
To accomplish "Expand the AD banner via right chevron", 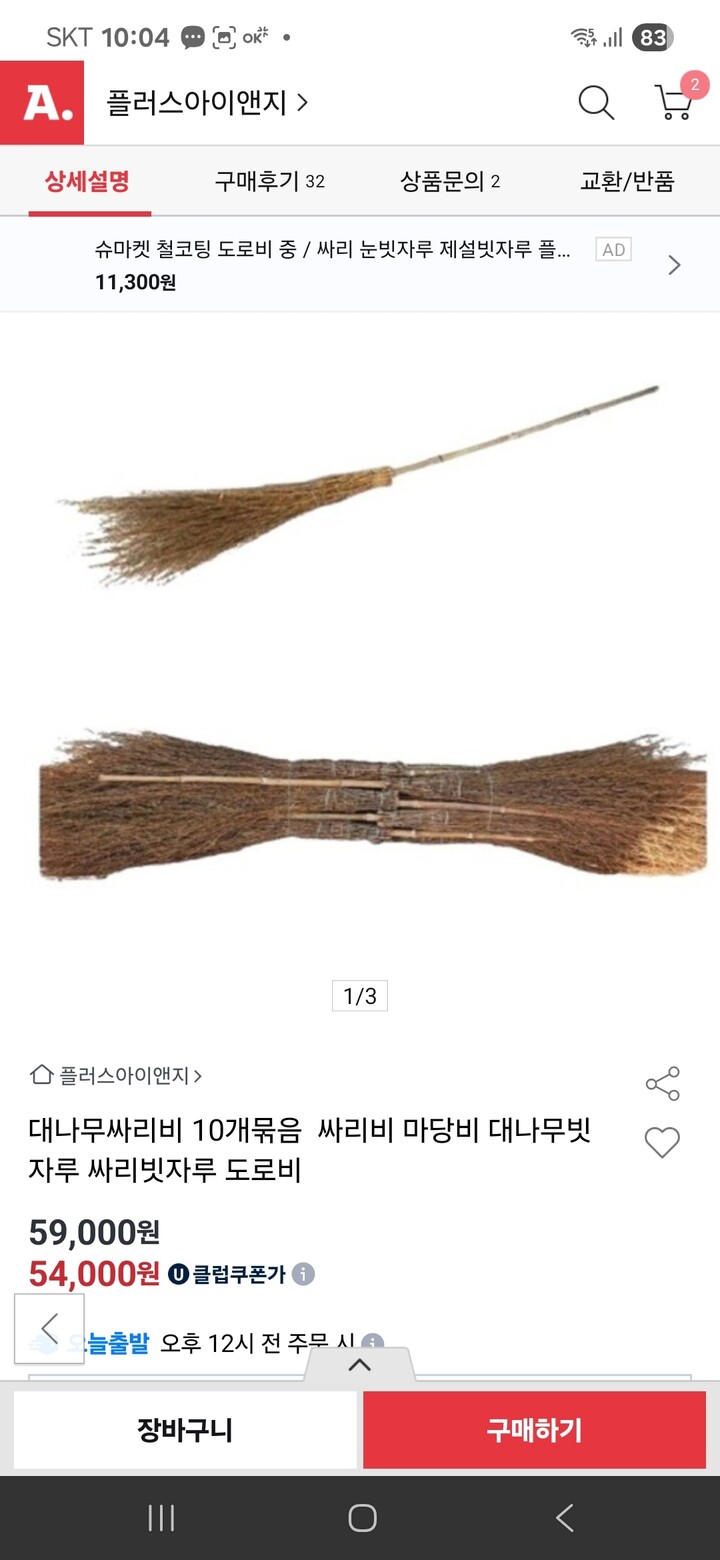I will click(674, 264).
